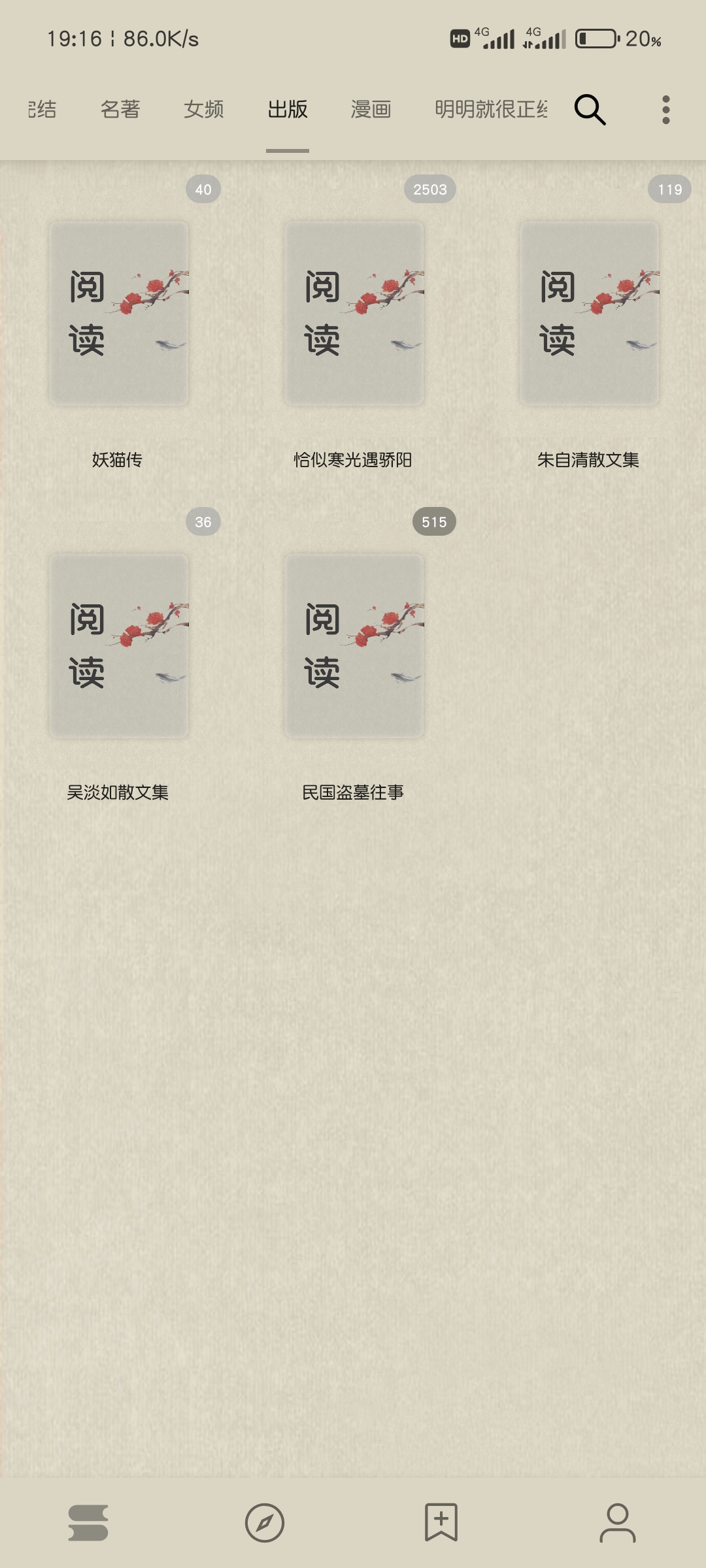Open the bookmark-plus tab in bottom navigation

pyautogui.click(x=441, y=1522)
